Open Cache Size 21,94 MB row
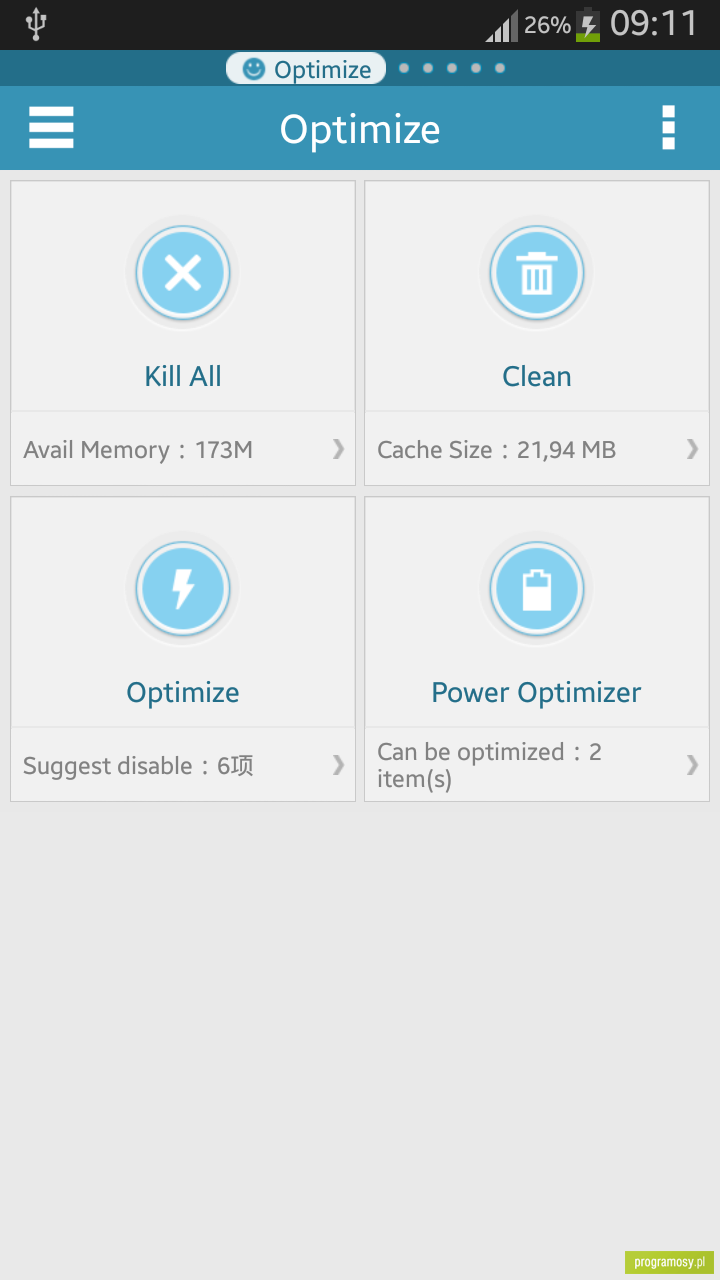The height and width of the screenshot is (1280, 720). pos(537,449)
